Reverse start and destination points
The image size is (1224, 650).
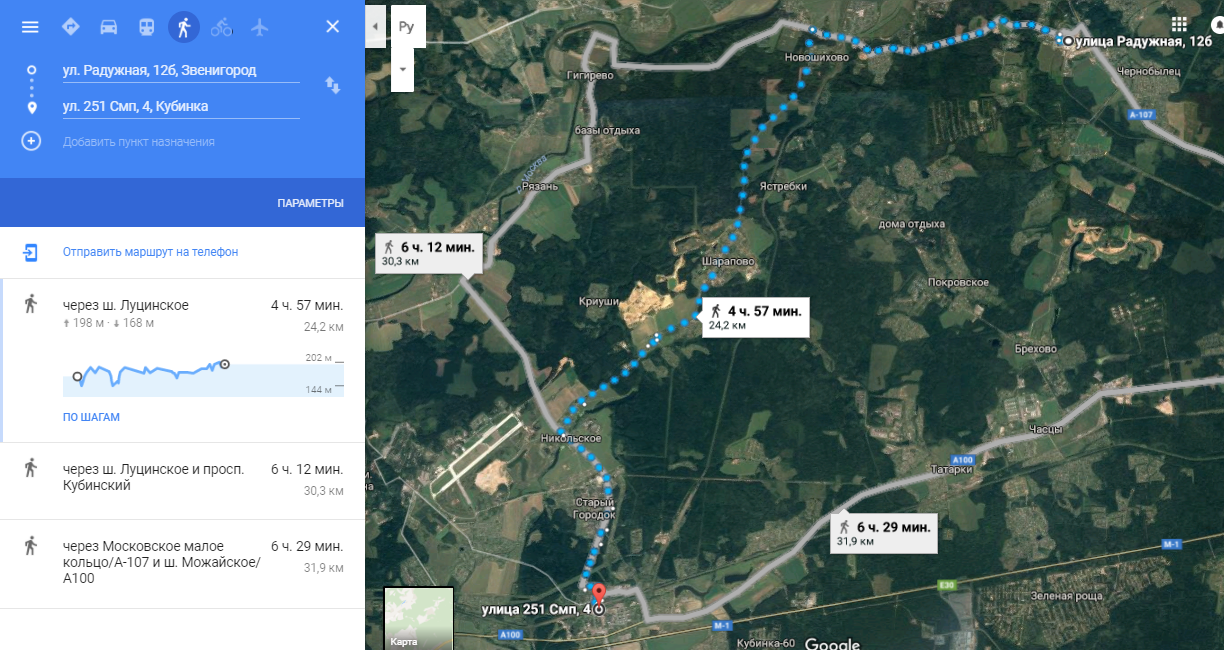tap(333, 86)
